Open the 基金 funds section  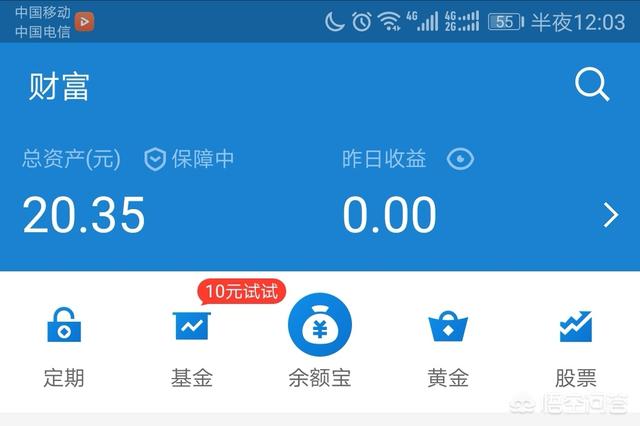click(192, 345)
